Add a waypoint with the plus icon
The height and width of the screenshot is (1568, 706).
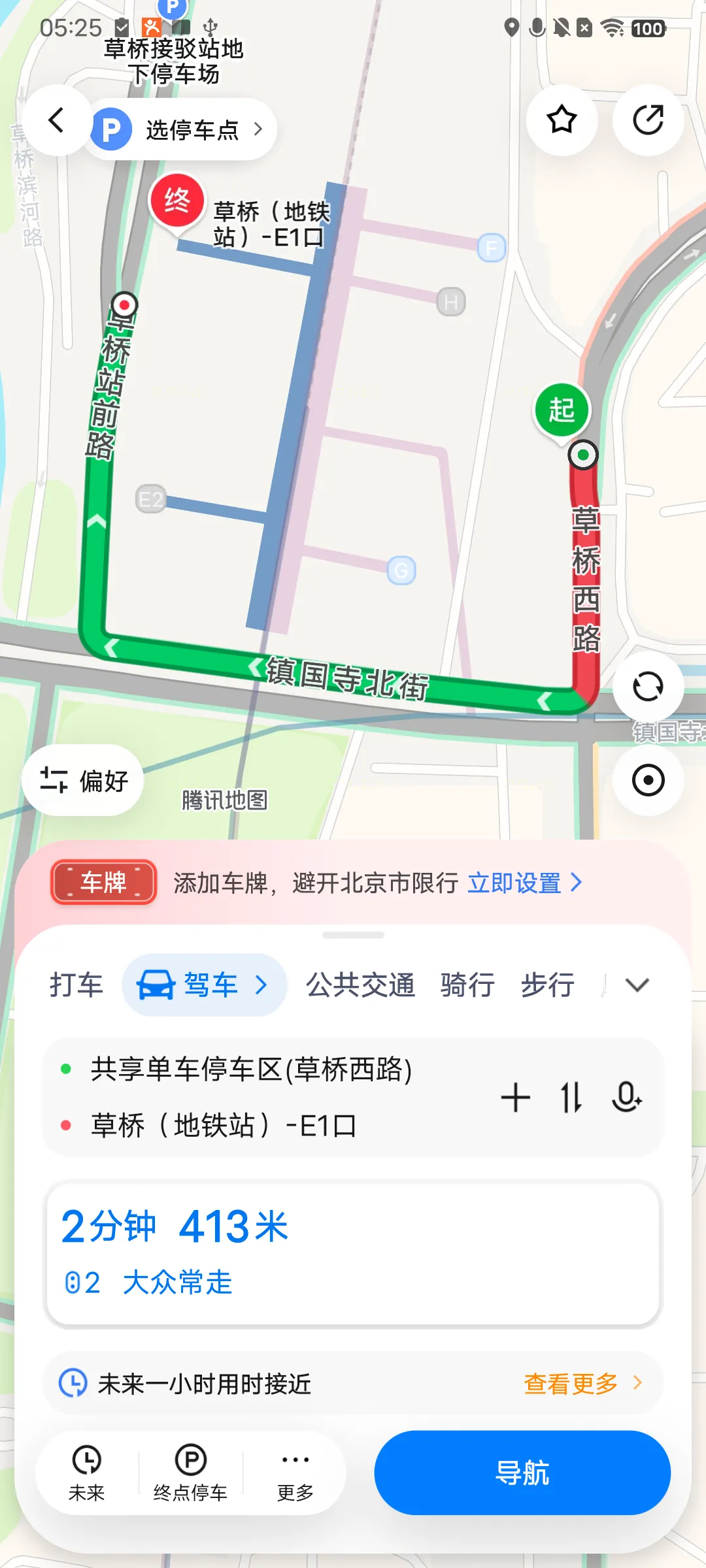pyautogui.click(x=515, y=1097)
